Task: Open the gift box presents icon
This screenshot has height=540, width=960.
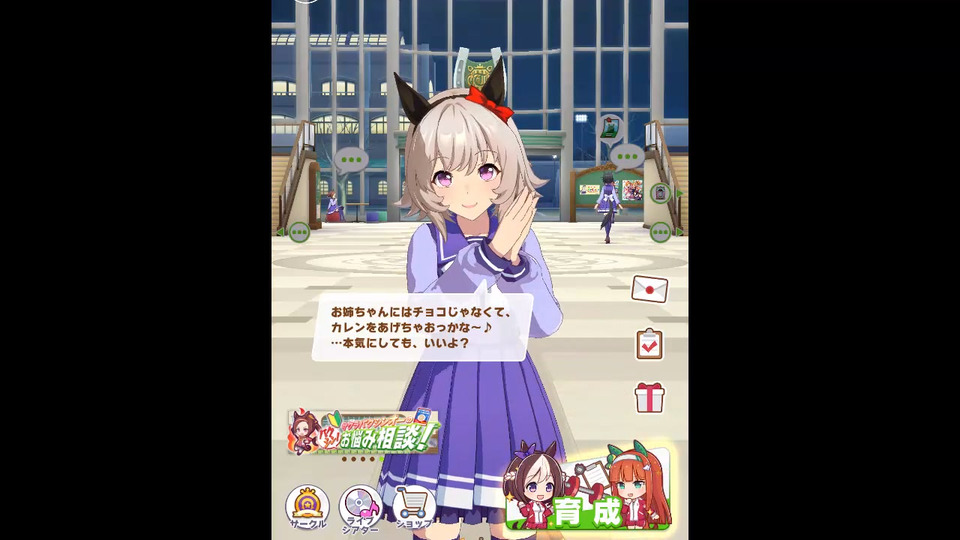Action: [x=650, y=397]
